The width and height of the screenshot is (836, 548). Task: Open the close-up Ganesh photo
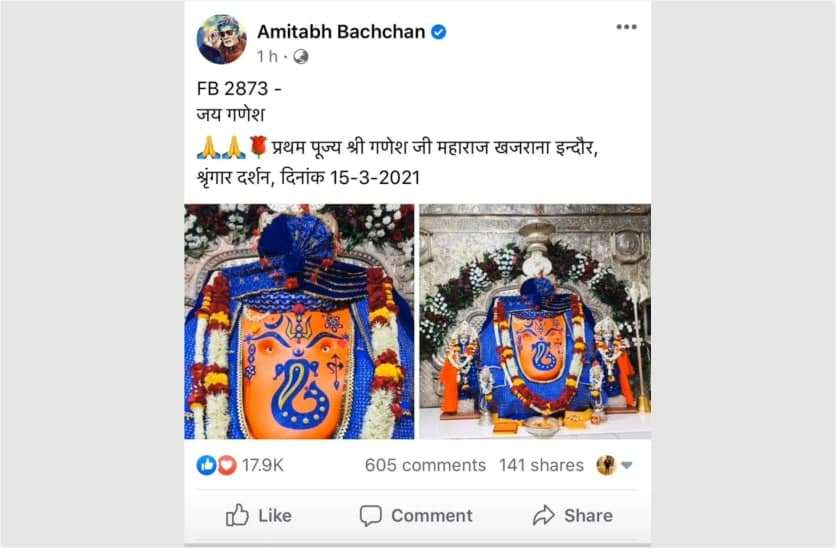coord(299,321)
